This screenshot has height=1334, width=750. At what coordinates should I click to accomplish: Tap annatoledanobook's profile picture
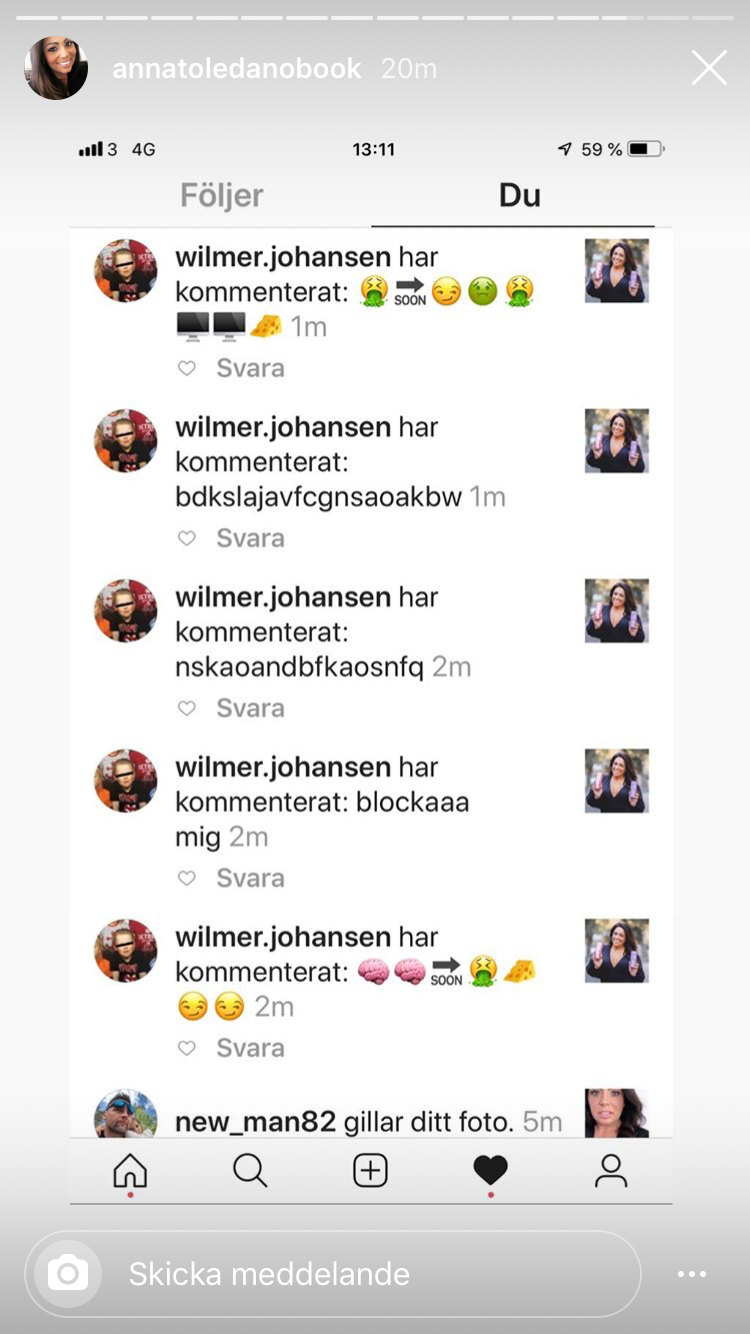pyautogui.click(x=56, y=68)
